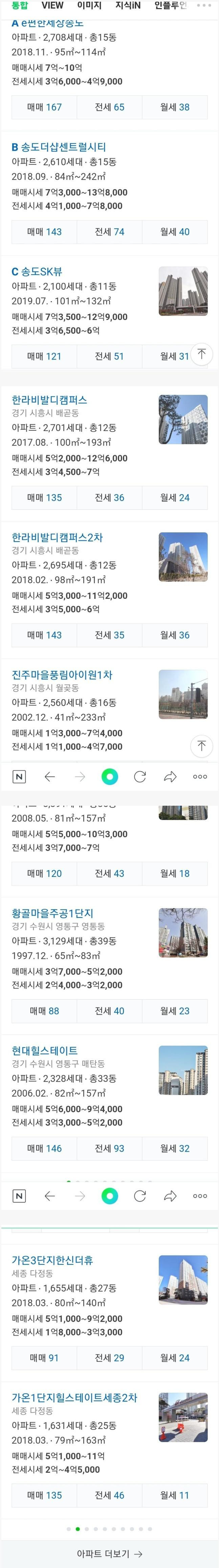The width and height of the screenshot is (219, 1568).
Task: Open the 송도더샵센트럴시티 apartment page
Action: pyautogui.click(x=59, y=147)
